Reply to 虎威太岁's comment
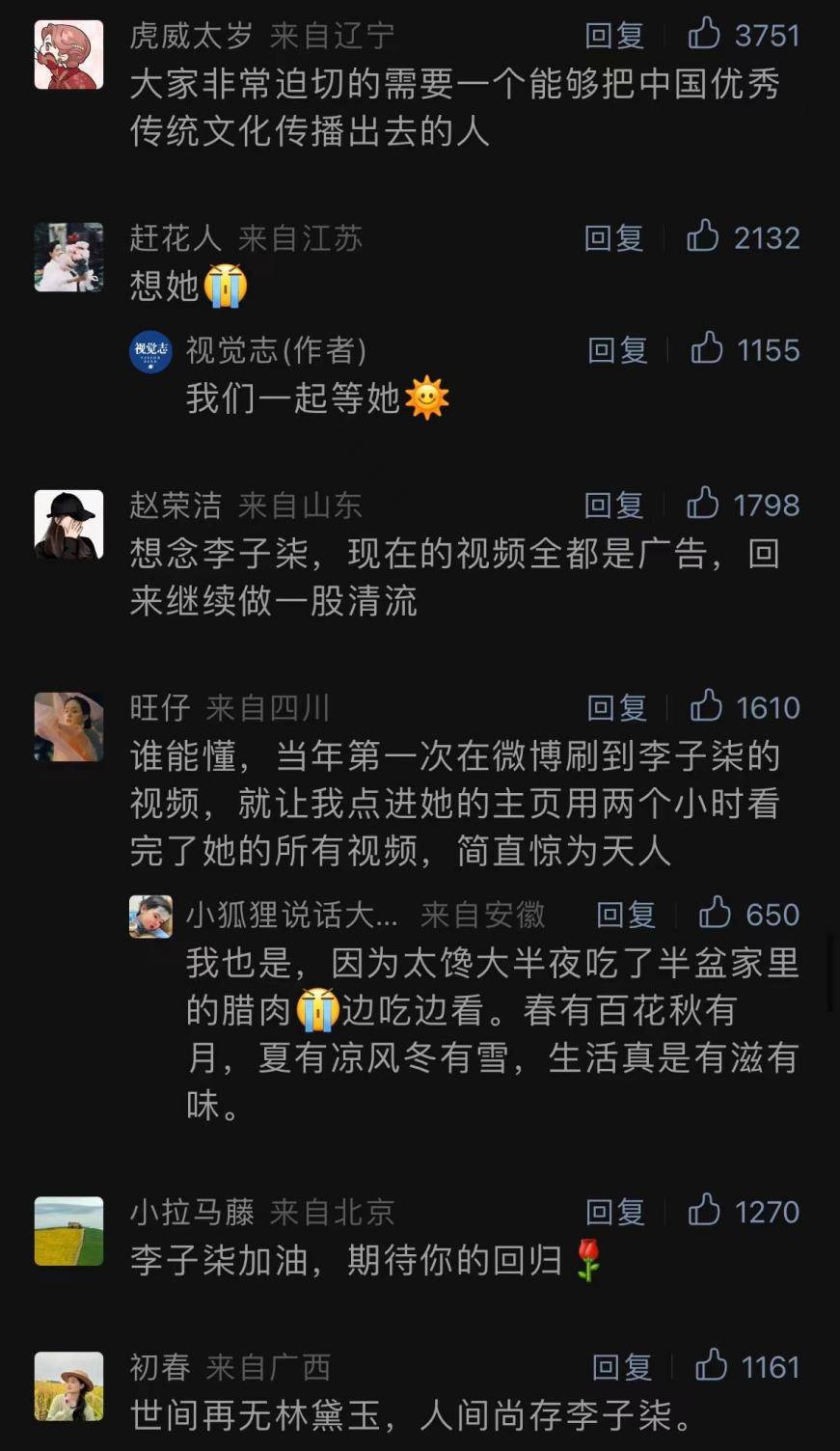The image size is (840, 1451). [x=614, y=36]
